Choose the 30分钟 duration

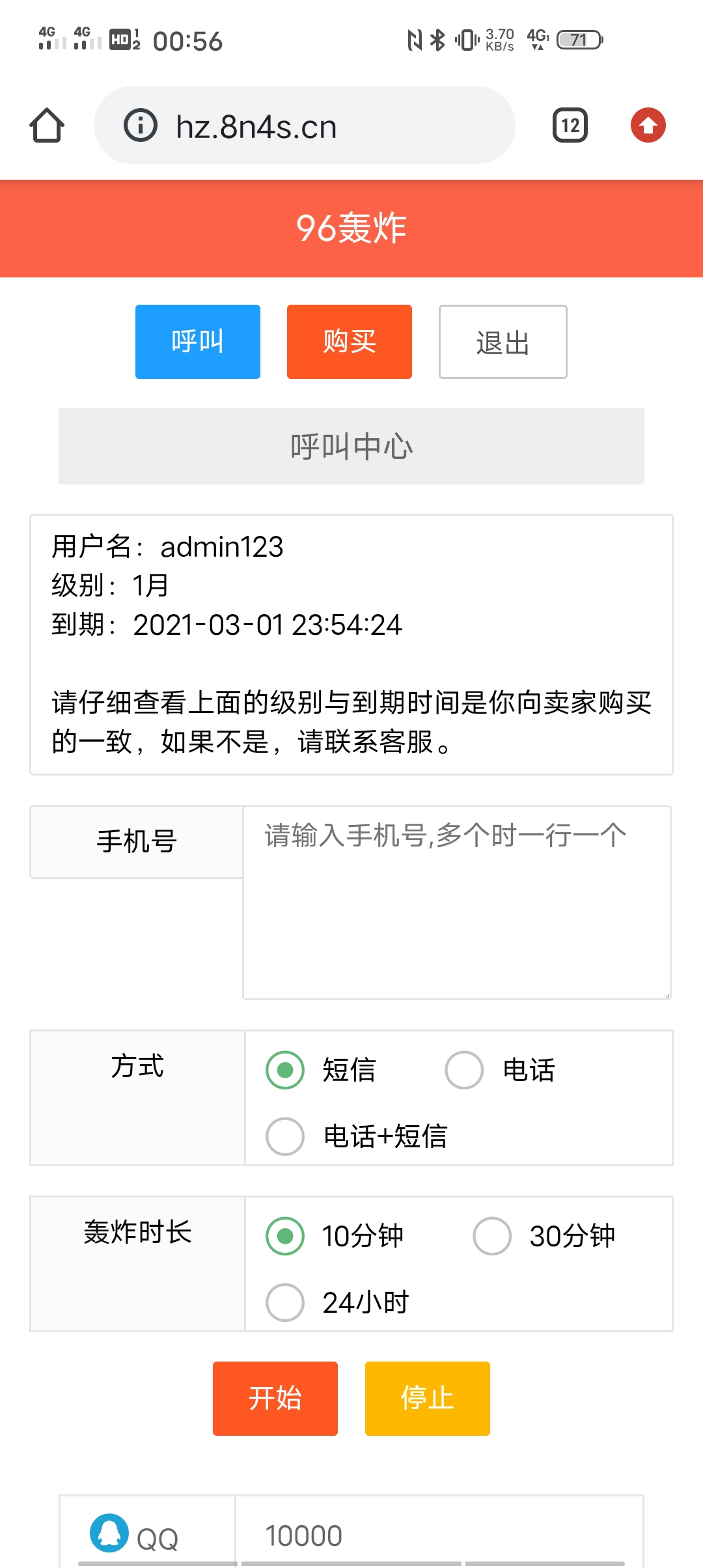click(492, 1236)
